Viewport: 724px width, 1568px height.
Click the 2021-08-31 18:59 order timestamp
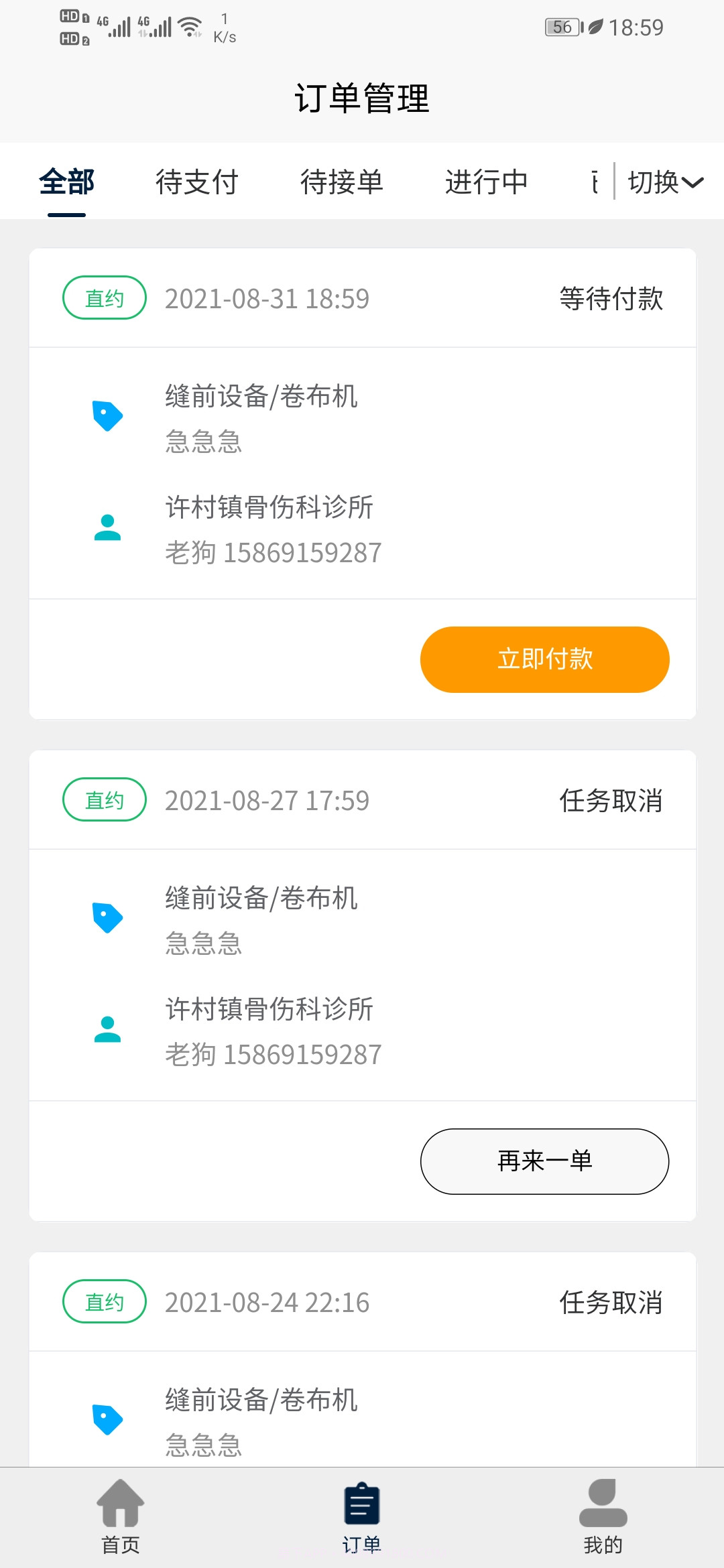[x=267, y=298]
